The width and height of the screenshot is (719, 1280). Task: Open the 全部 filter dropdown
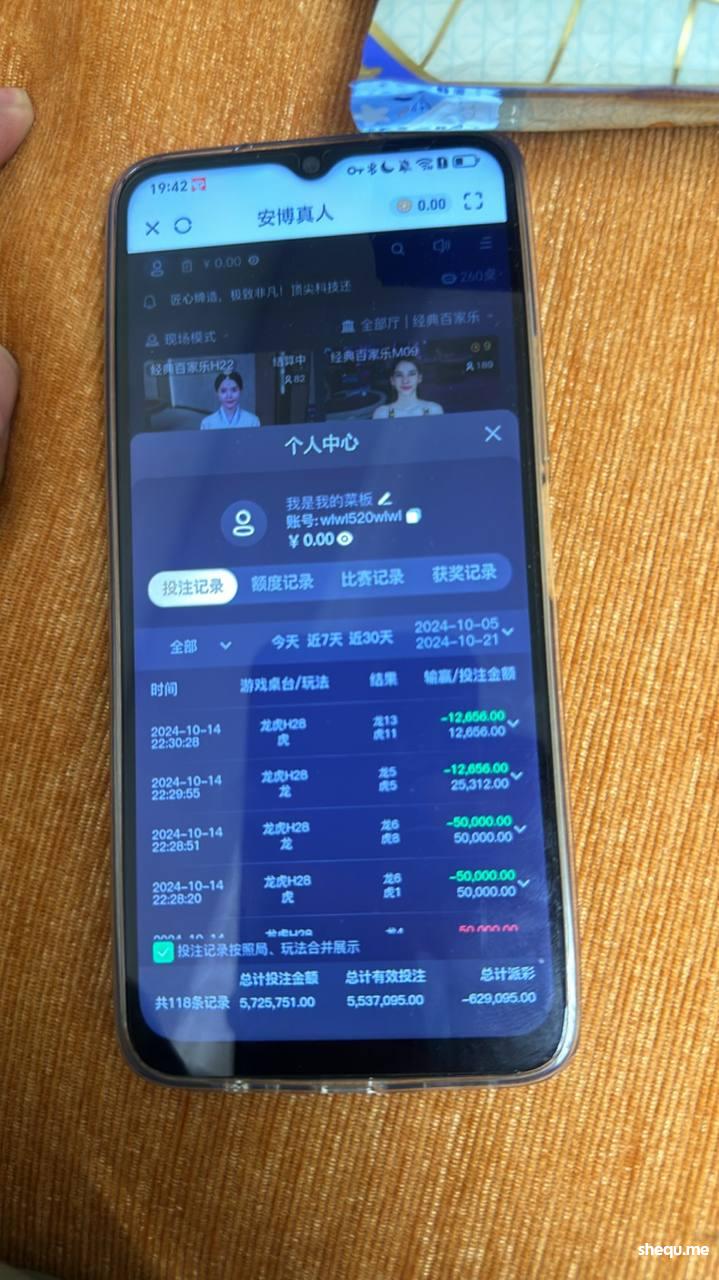[199, 646]
